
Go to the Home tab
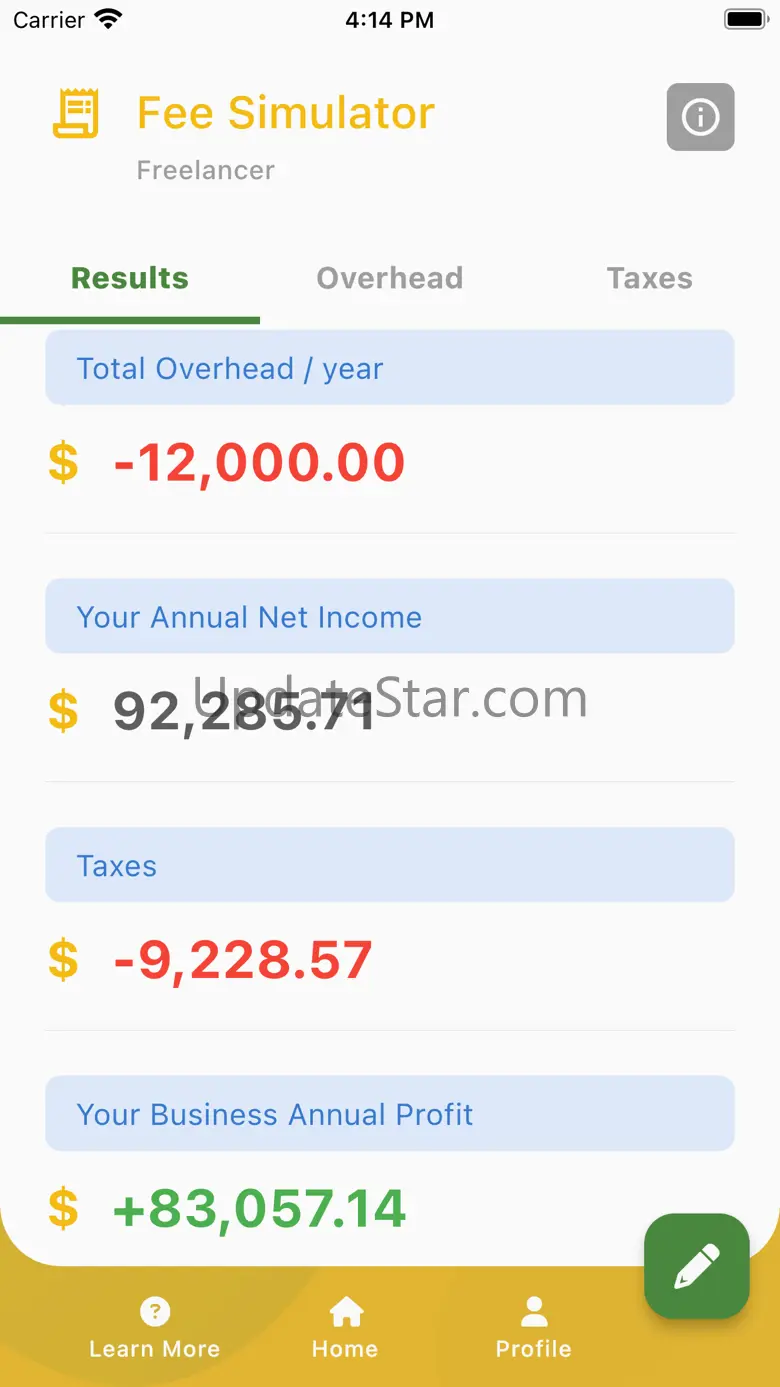pos(345,1328)
